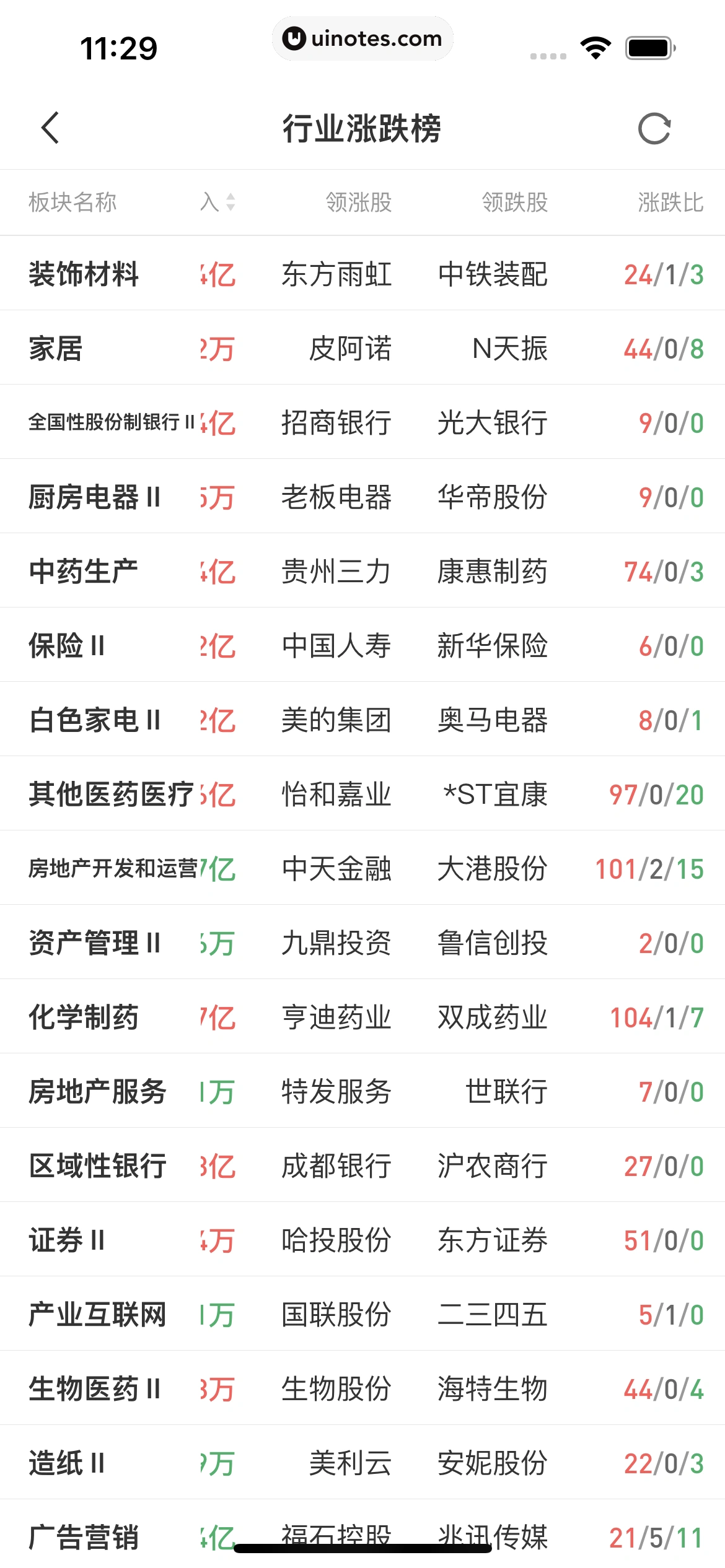Open the uinotes.com pill at the top
This screenshot has height=1568, width=725.
point(362,38)
